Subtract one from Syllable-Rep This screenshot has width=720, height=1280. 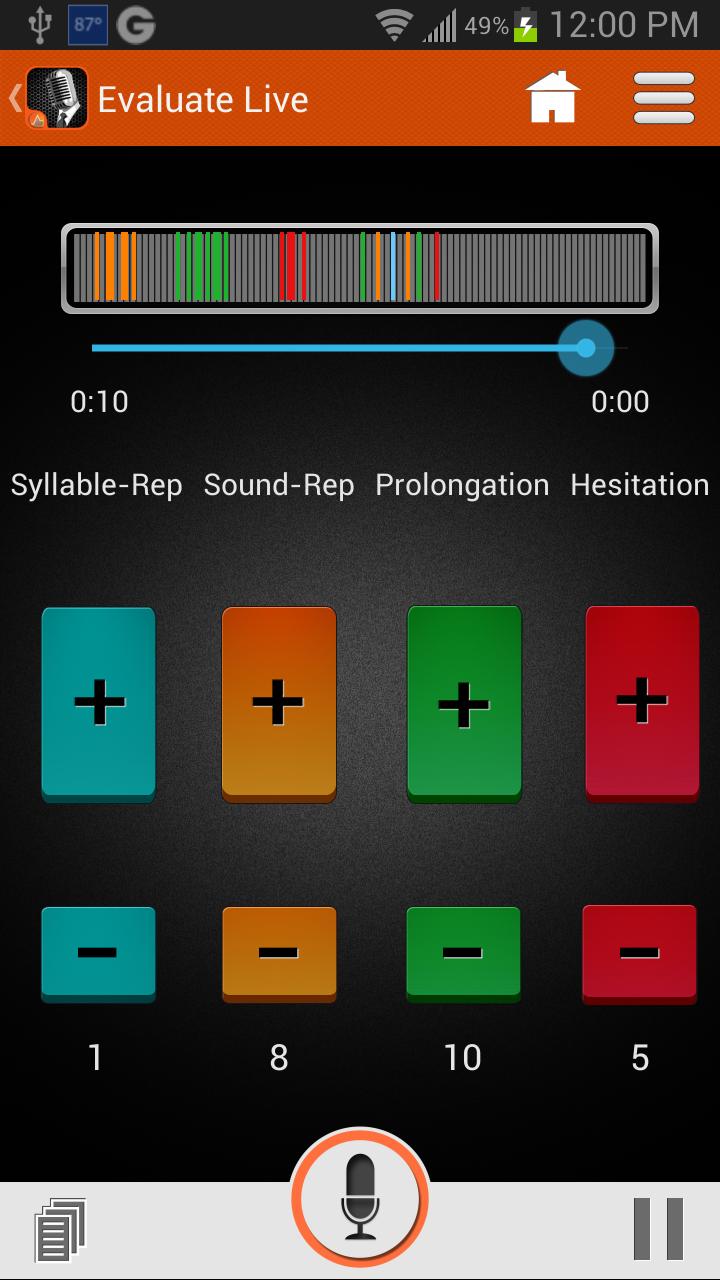(98, 953)
